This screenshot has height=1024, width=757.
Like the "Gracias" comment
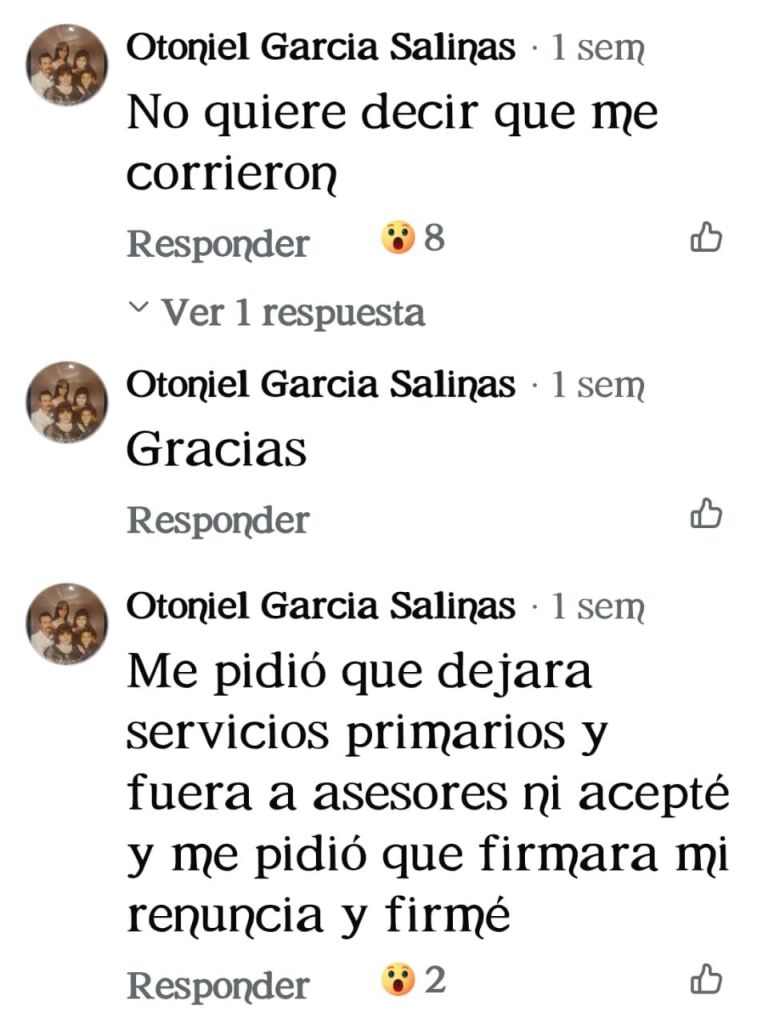(707, 514)
